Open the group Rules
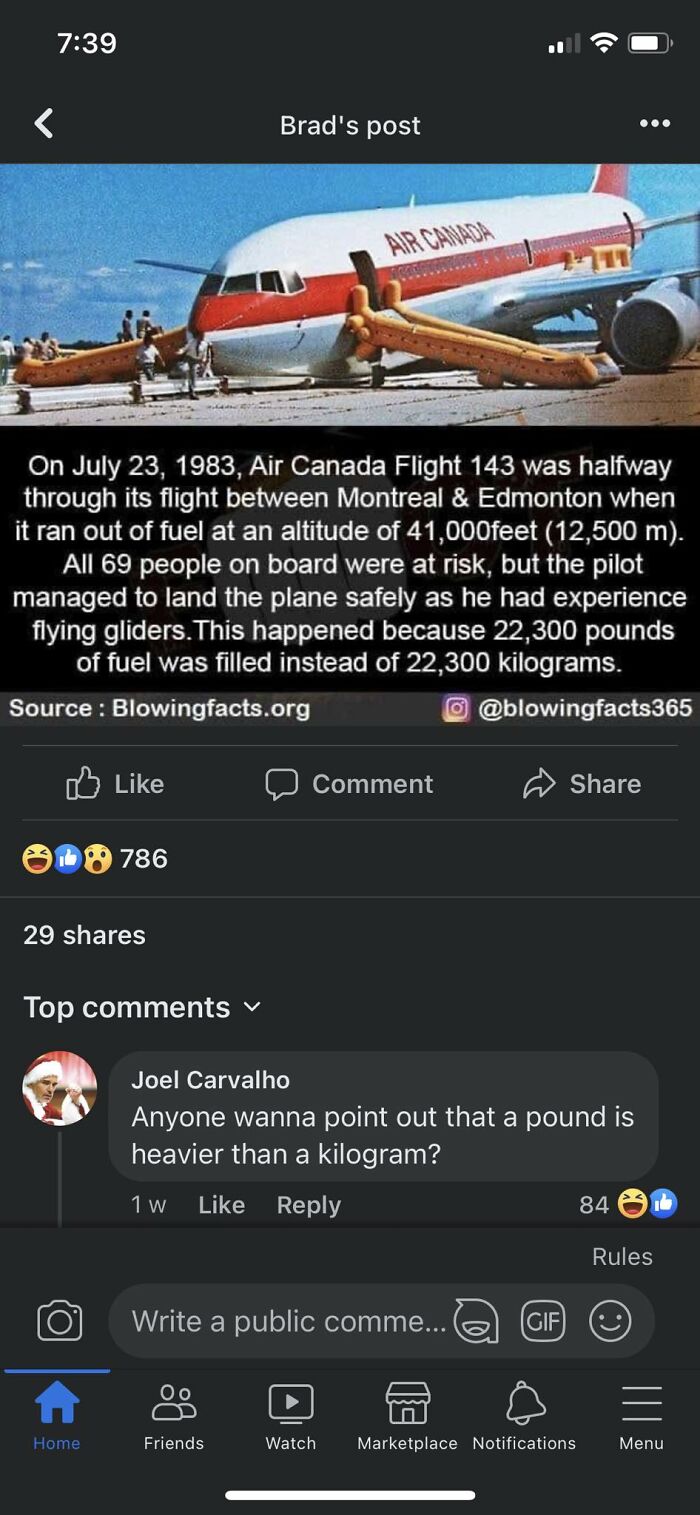700x1515 pixels. coord(622,1257)
